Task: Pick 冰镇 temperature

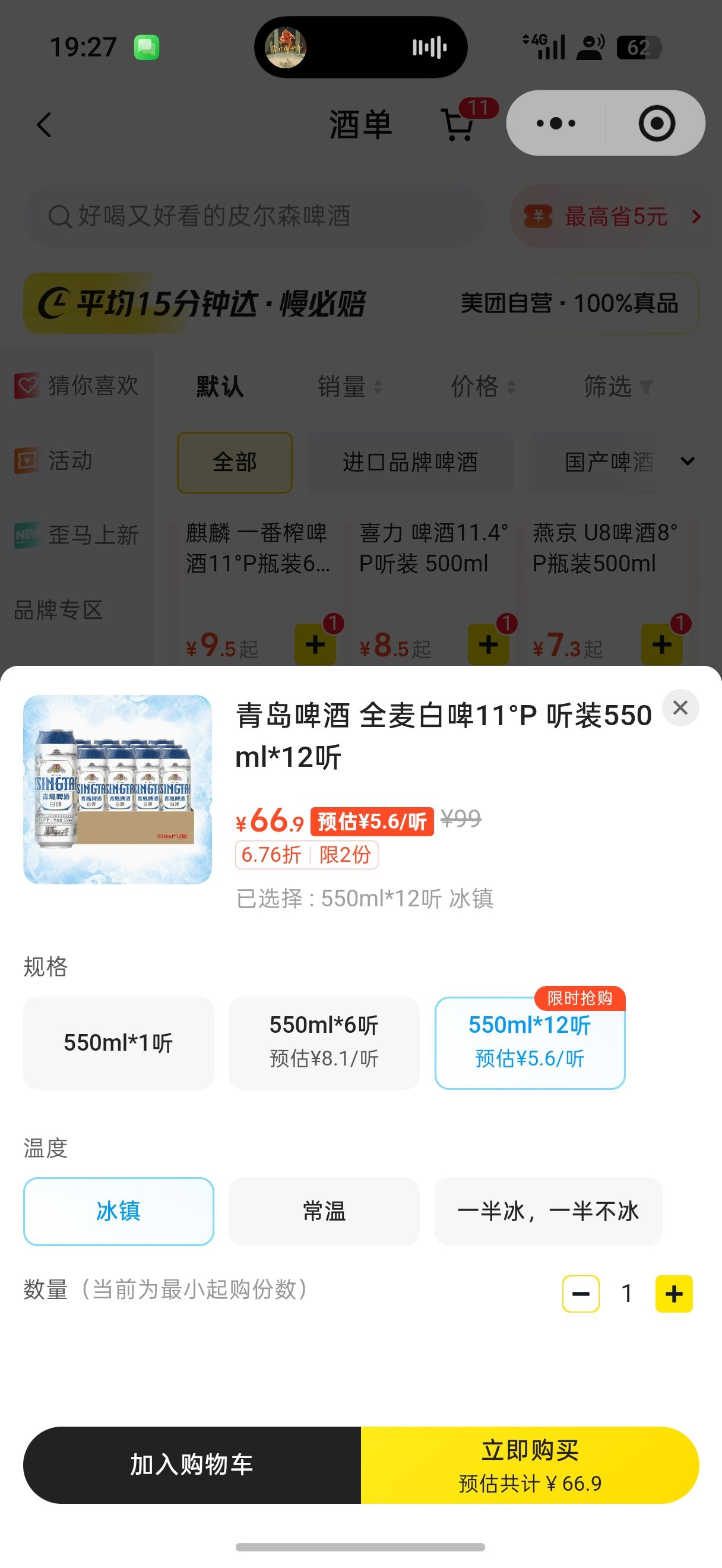Action: 119,1210
